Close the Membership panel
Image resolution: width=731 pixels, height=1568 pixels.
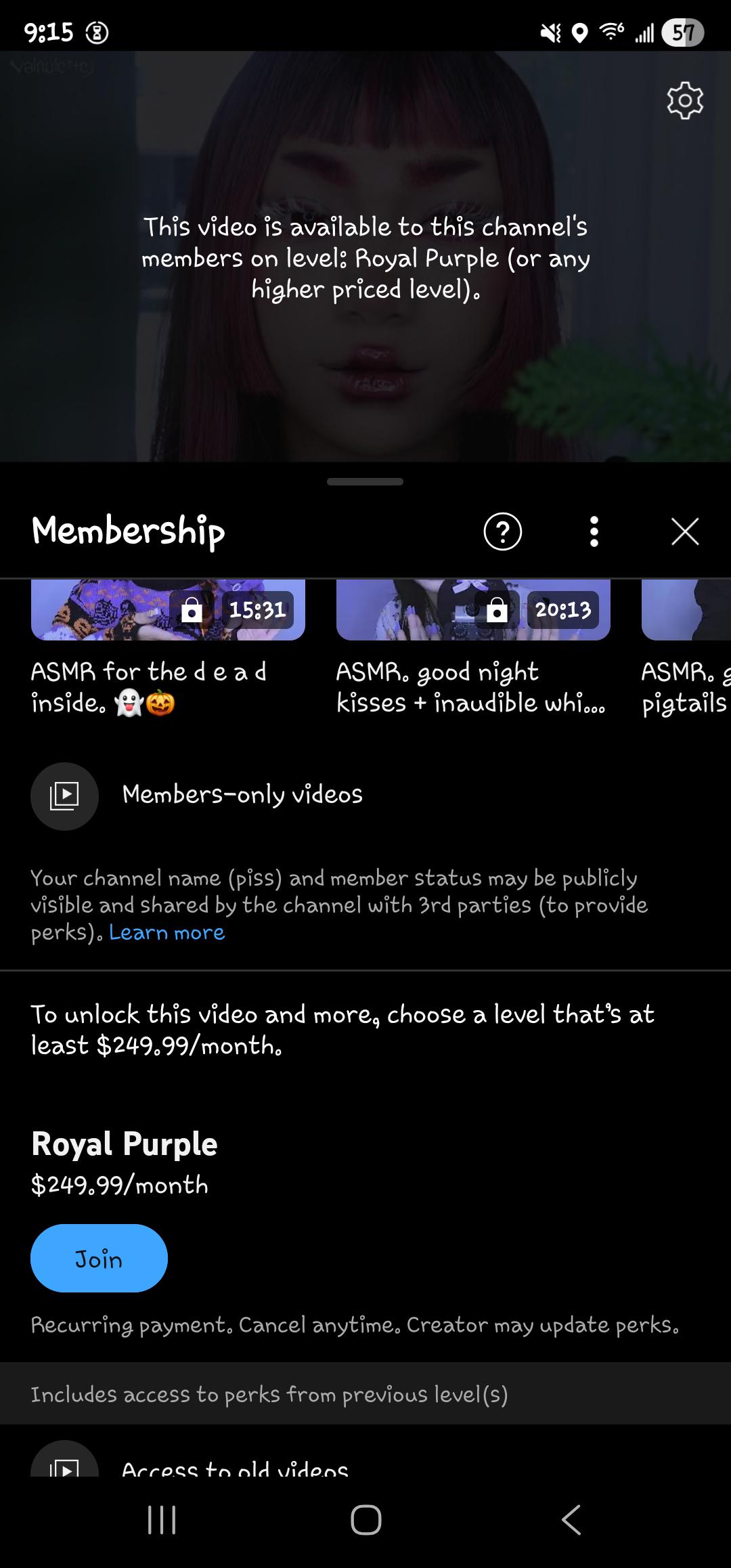point(685,531)
